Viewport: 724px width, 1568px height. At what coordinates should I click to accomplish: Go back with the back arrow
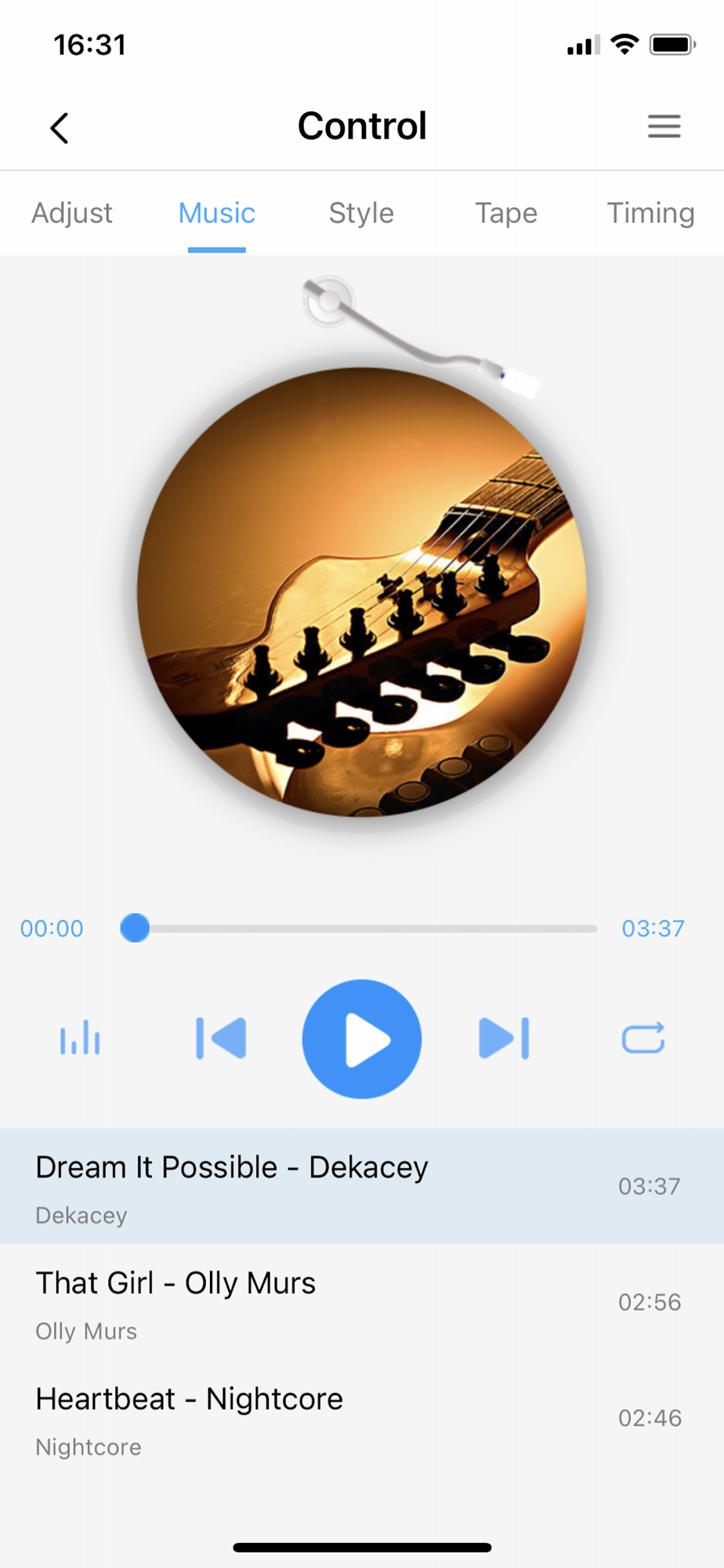[x=60, y=128]
